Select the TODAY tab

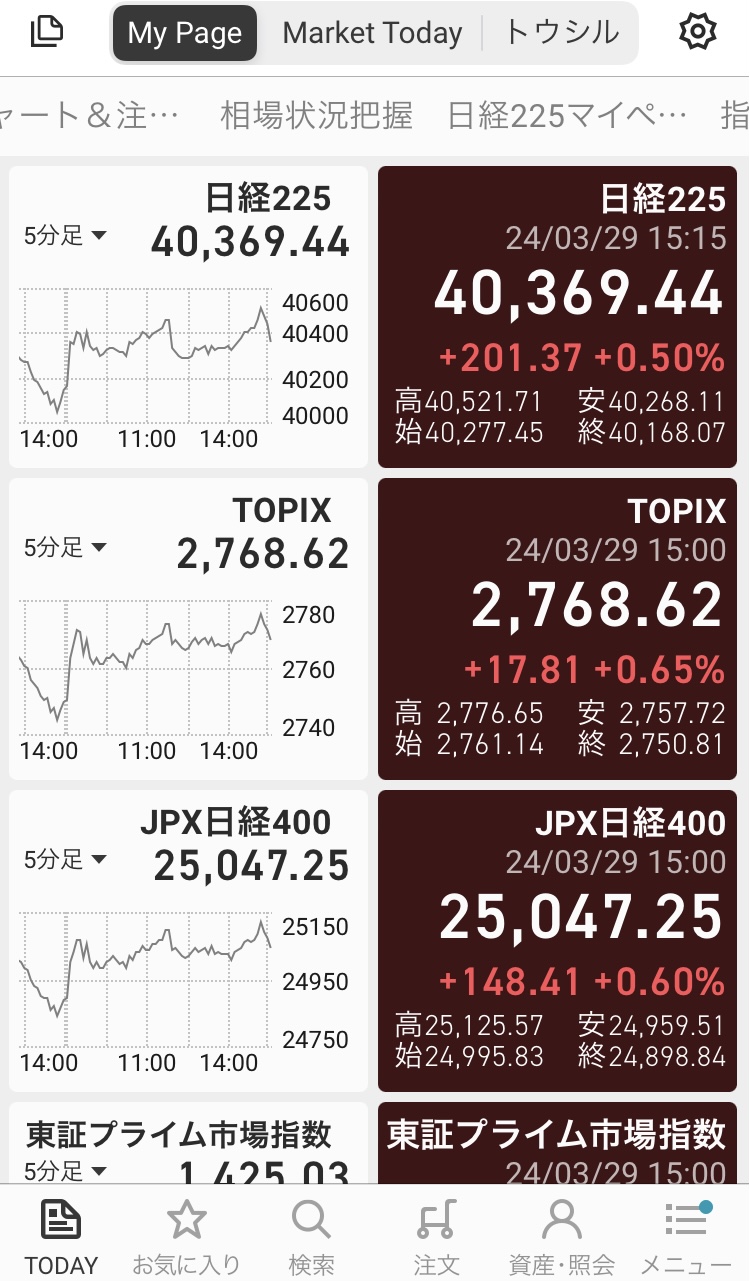[61, 1237]
